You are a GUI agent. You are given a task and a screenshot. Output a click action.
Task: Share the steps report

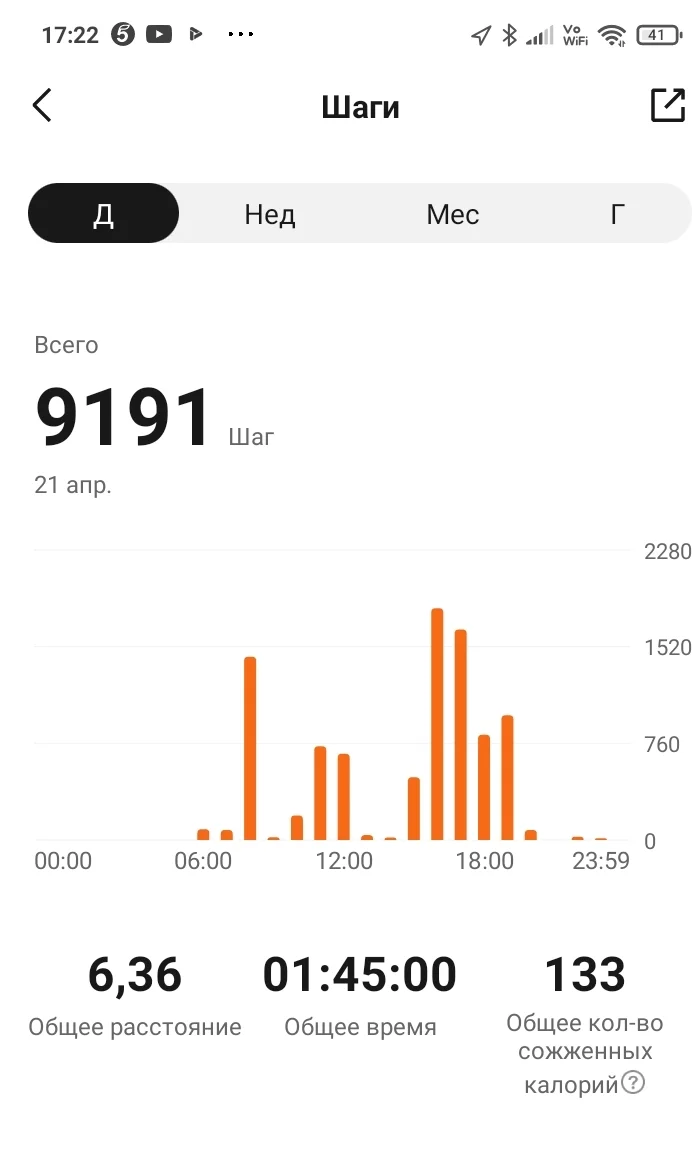click(667, 105)
